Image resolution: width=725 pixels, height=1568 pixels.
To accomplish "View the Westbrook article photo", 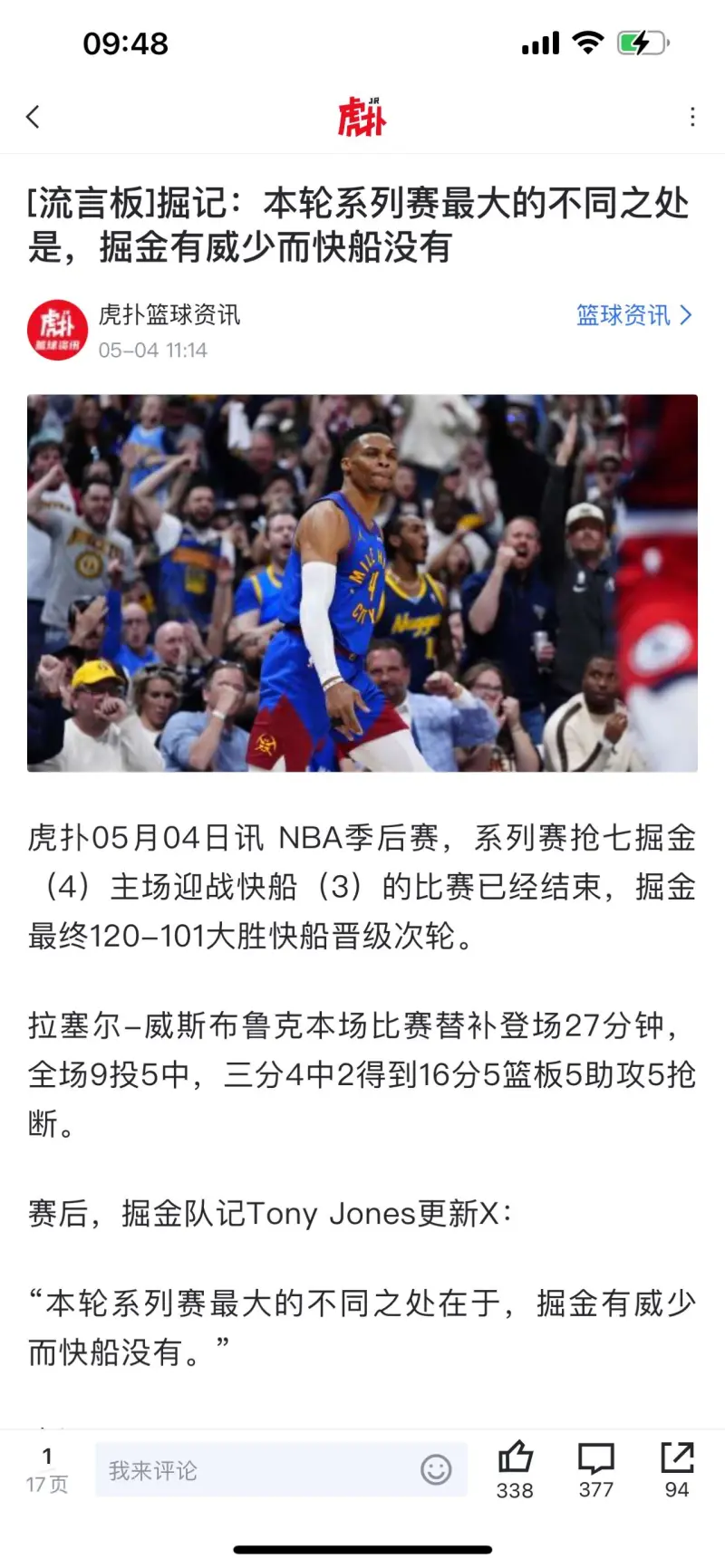I will point(362,582).
